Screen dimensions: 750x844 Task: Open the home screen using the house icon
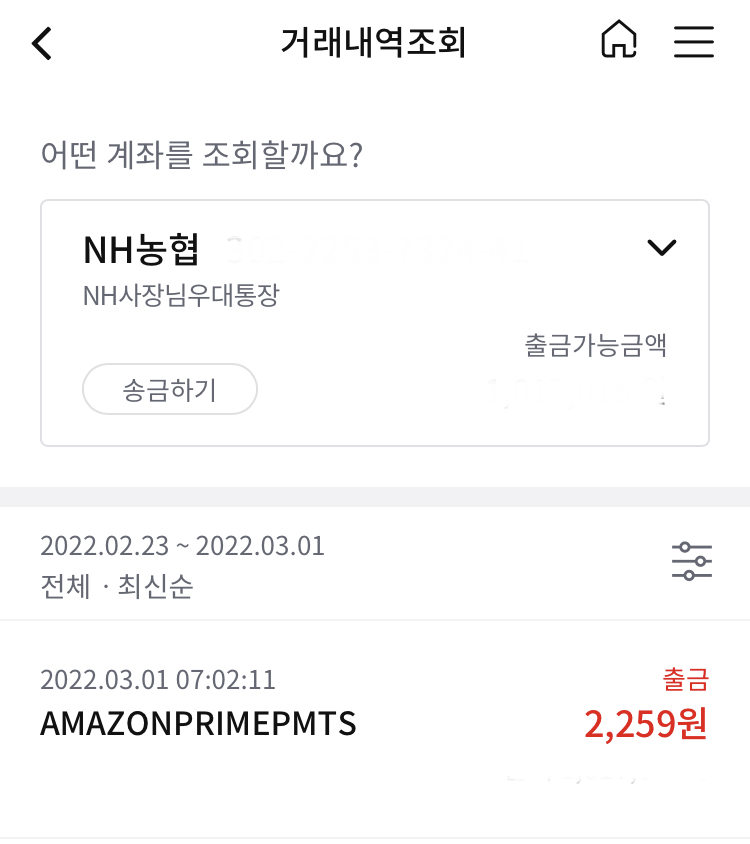[x=620, y=42]
